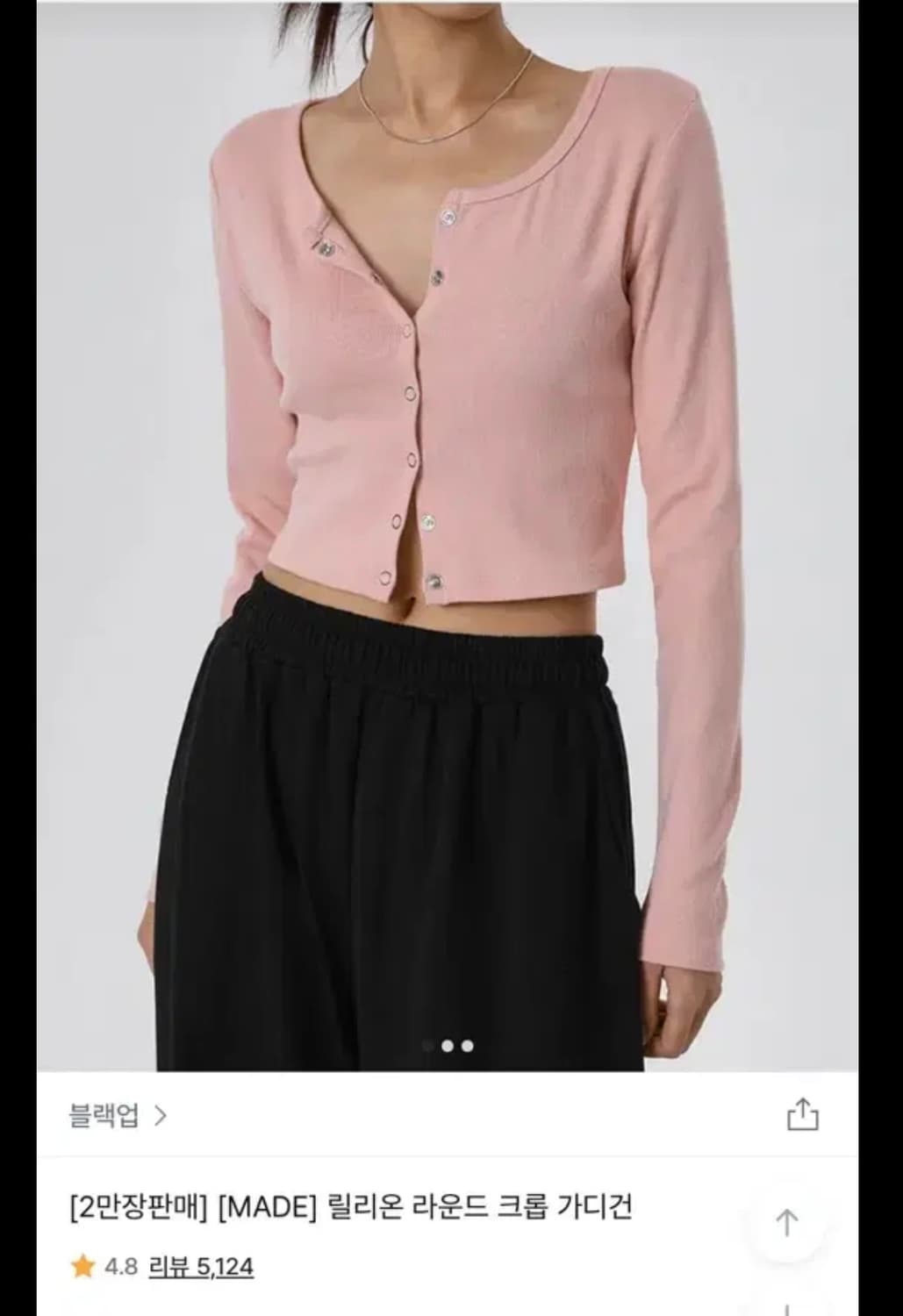Tap the image carousel page indicator dots
The image size is (903, 1316).
click(x=448, y=1046)
